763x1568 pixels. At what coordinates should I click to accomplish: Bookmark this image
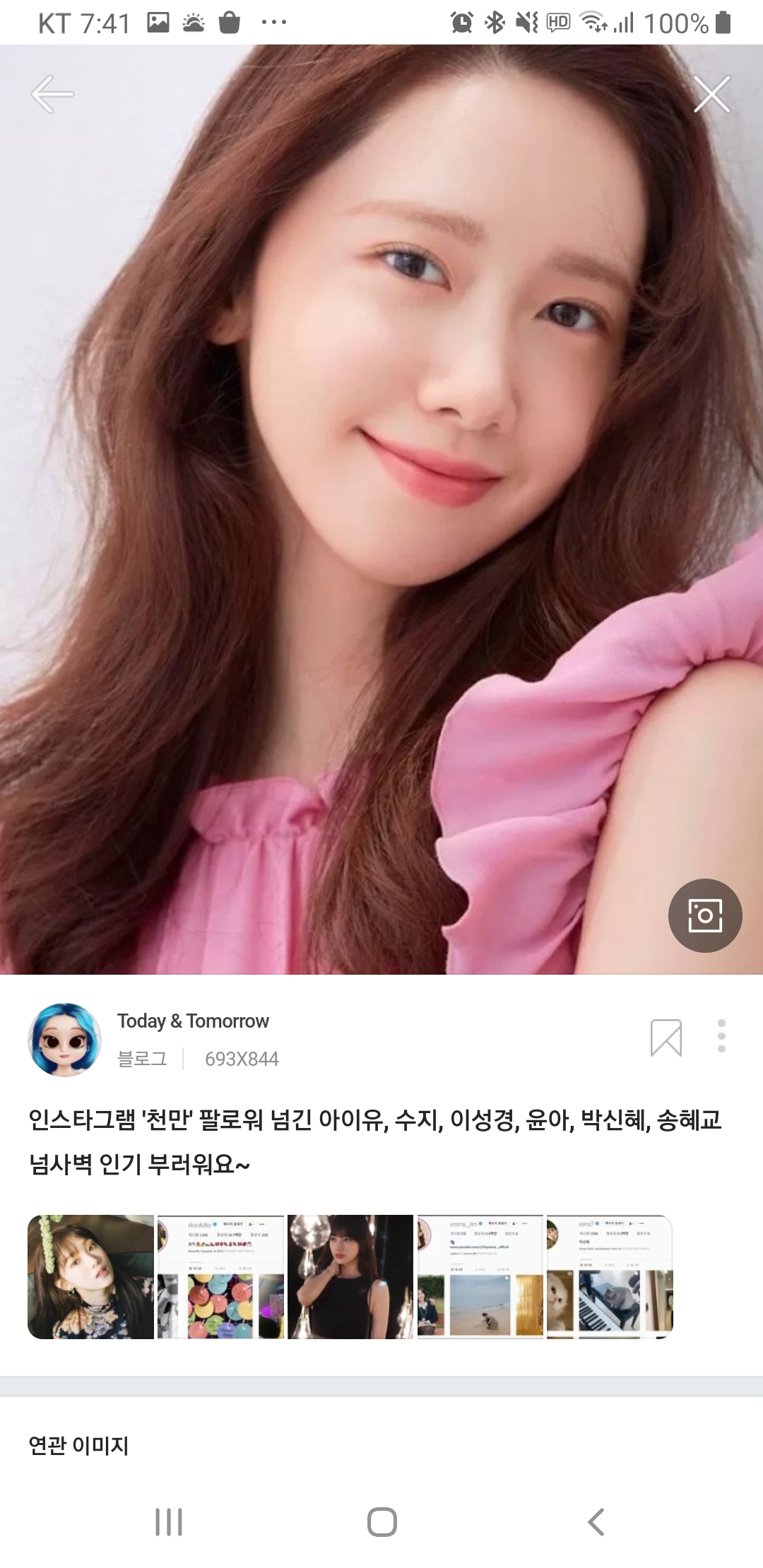[x=666, y=1038]
